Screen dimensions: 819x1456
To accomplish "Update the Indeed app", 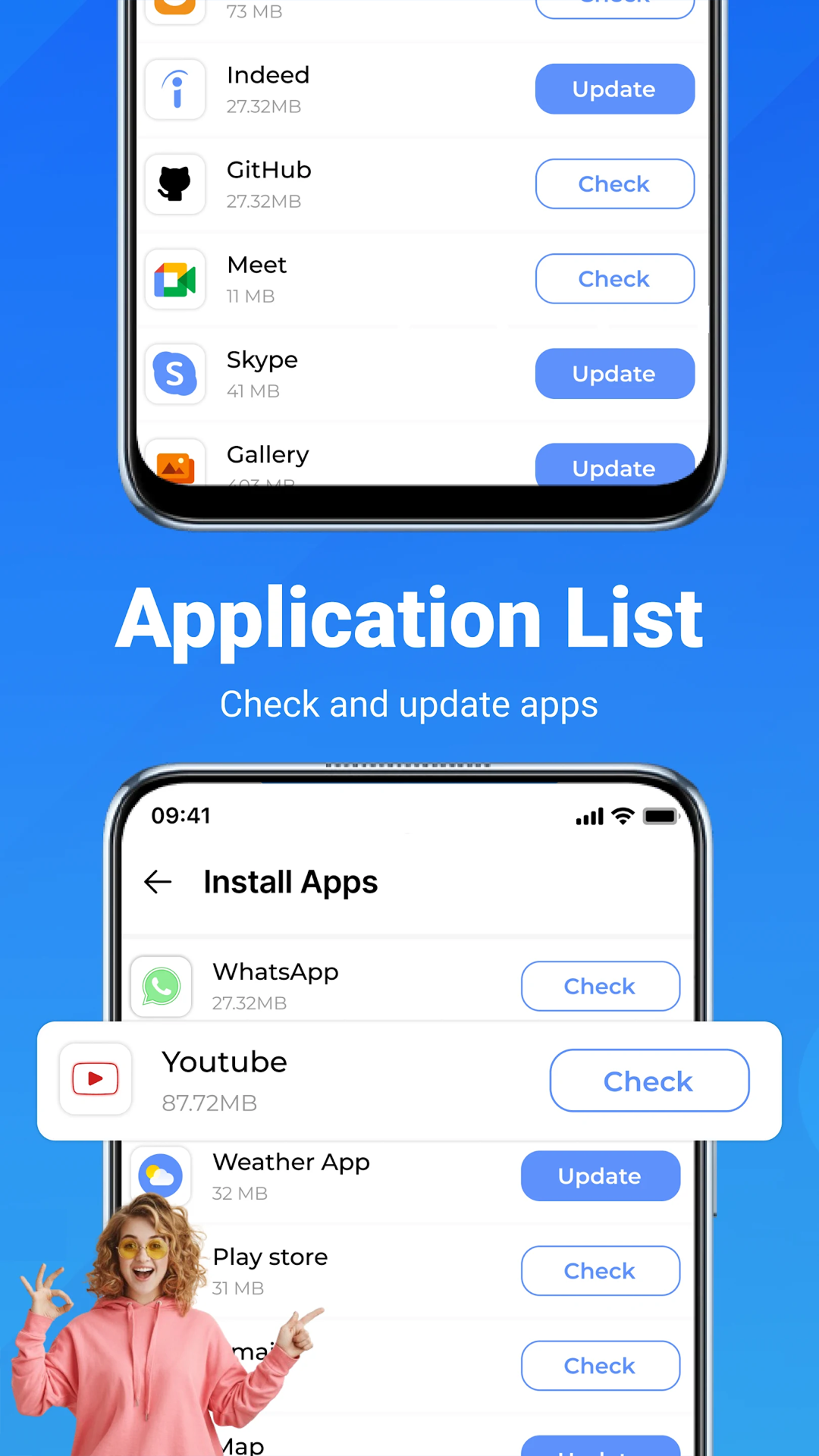I will coord(614,89).
